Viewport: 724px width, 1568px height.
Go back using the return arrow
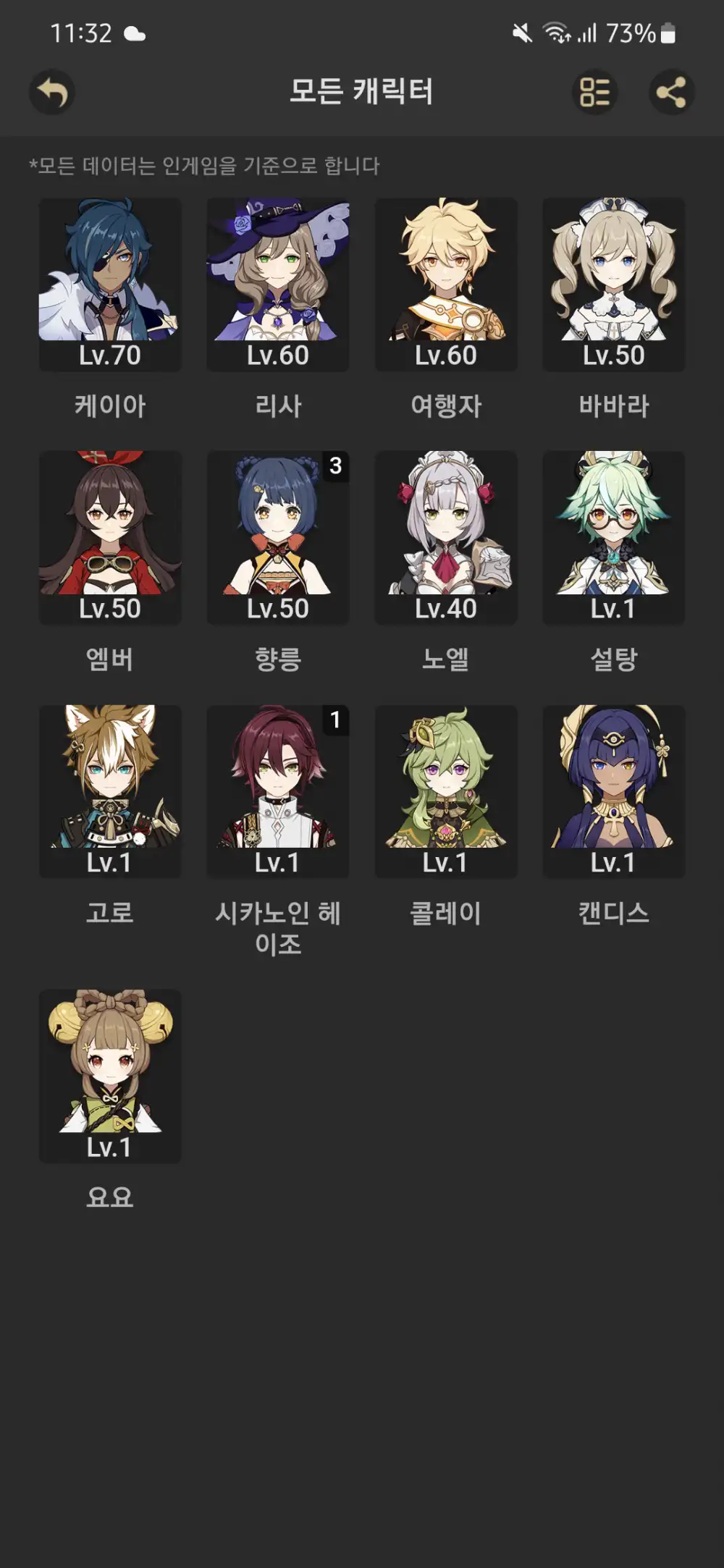click(52, 92)
